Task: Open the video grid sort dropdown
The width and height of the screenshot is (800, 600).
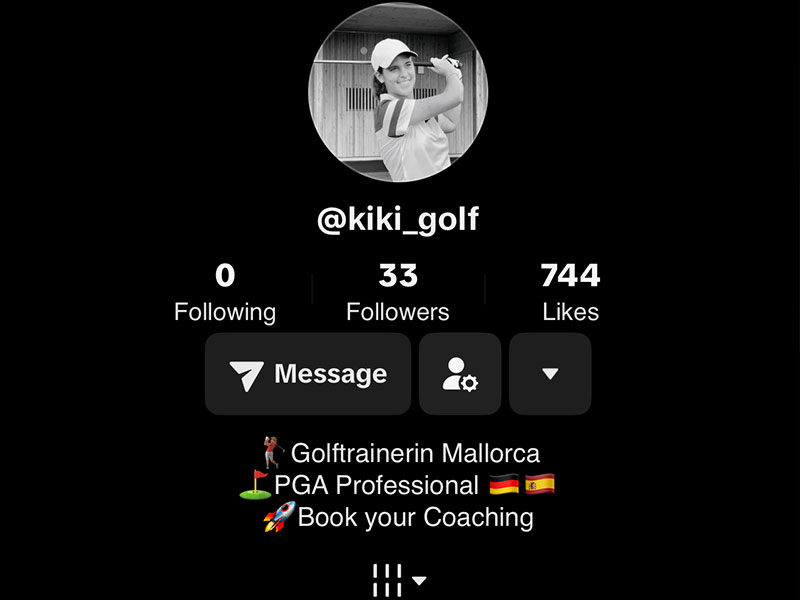Action: tap(399, 578)
